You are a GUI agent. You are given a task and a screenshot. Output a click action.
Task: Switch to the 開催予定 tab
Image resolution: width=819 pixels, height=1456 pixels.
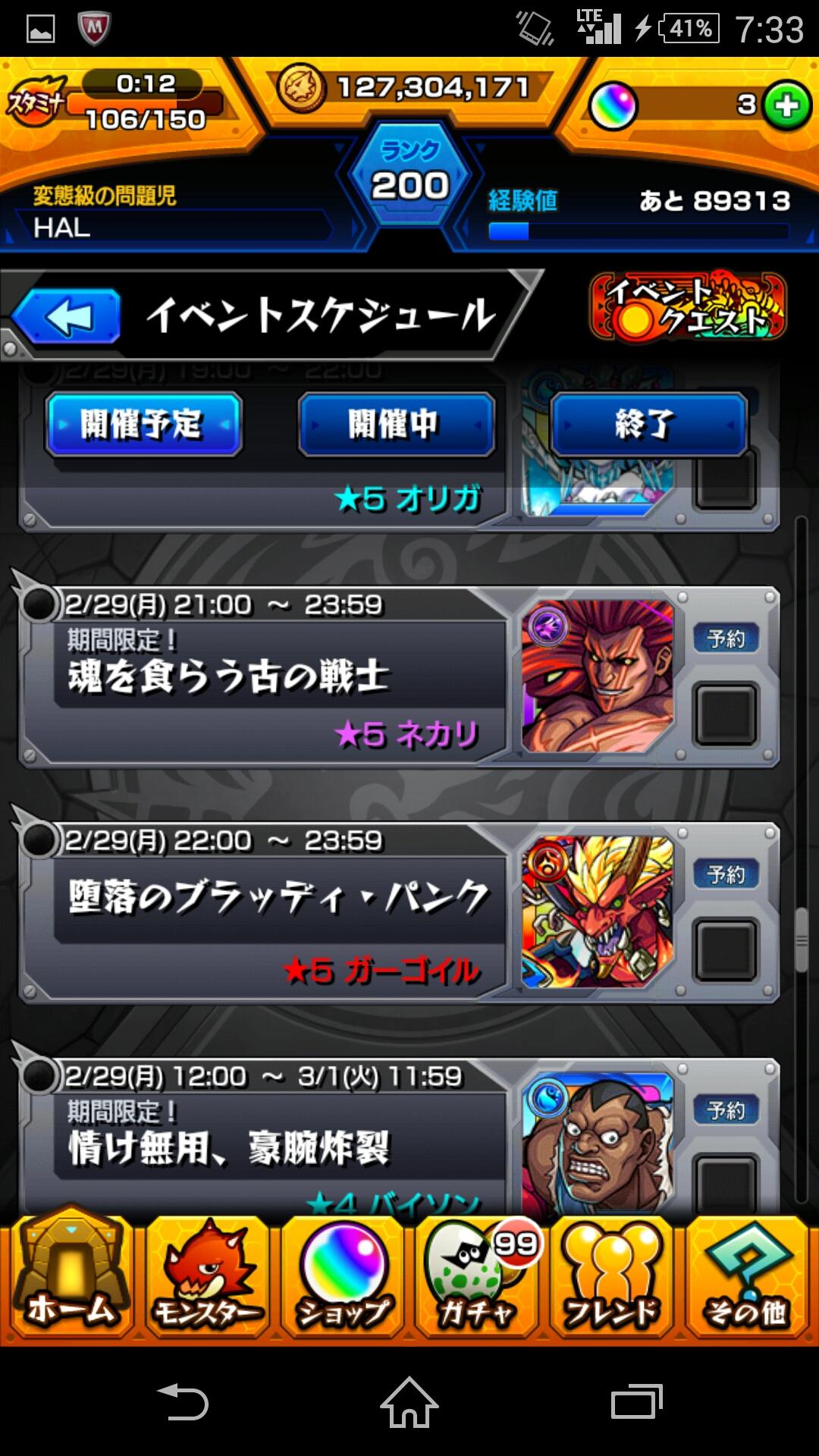[x=143, y=424]
